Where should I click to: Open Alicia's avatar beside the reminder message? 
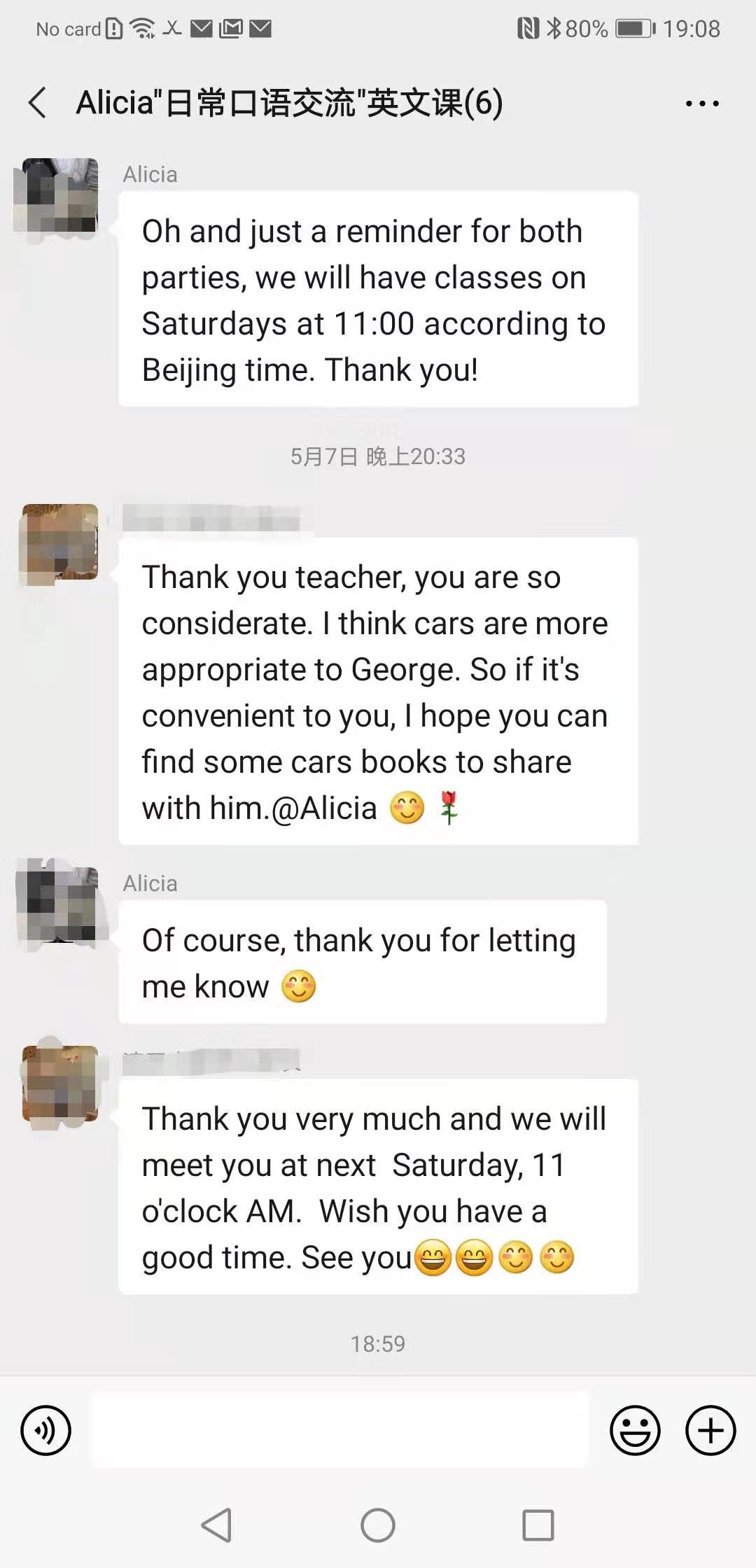tap(59, 195)
